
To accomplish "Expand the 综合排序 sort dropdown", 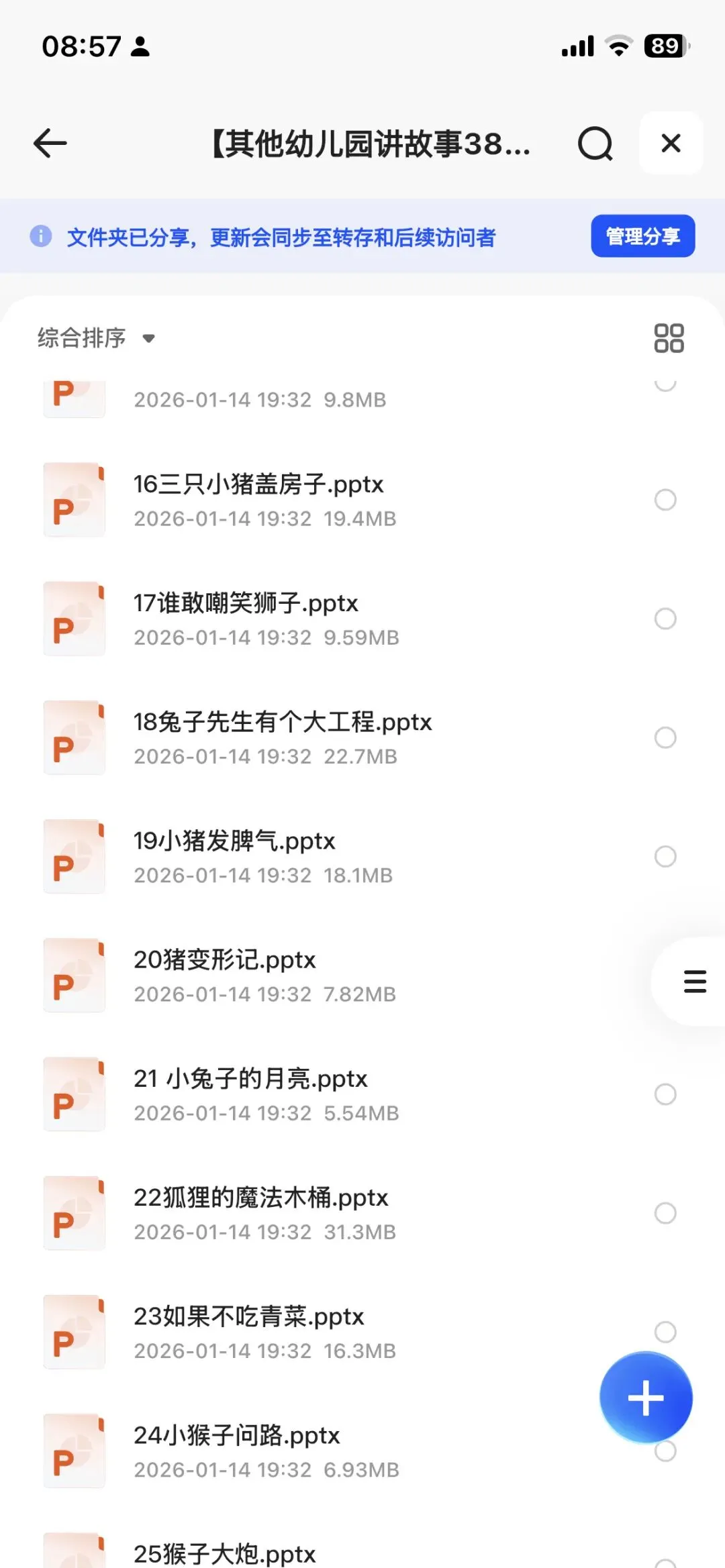I will click(x=96, y=337).
